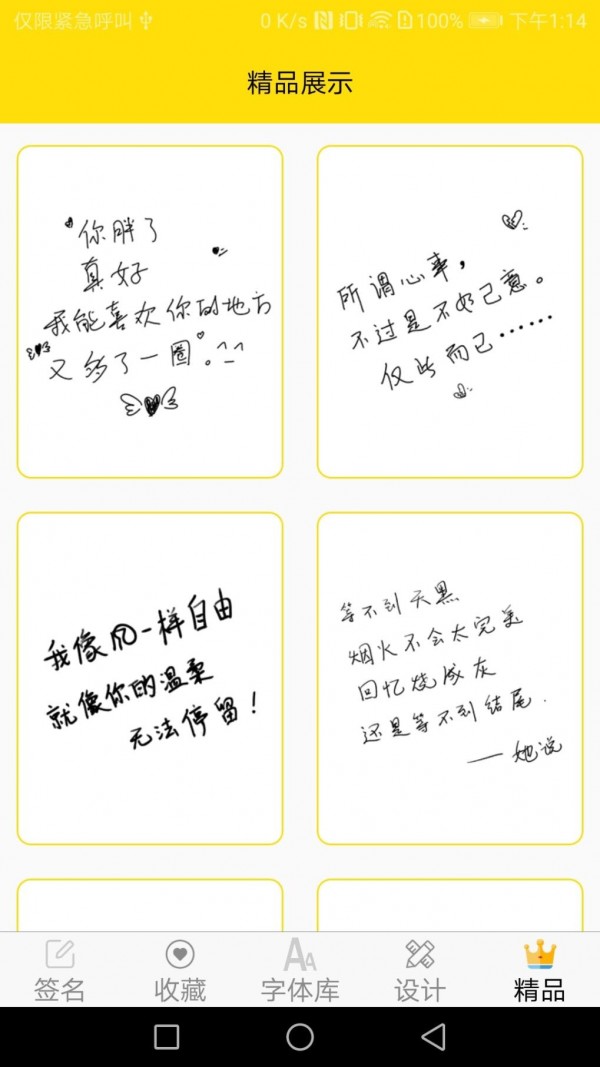600x1067 pixels.
Task: Go to the home screen
Action: coord(300,1037)
